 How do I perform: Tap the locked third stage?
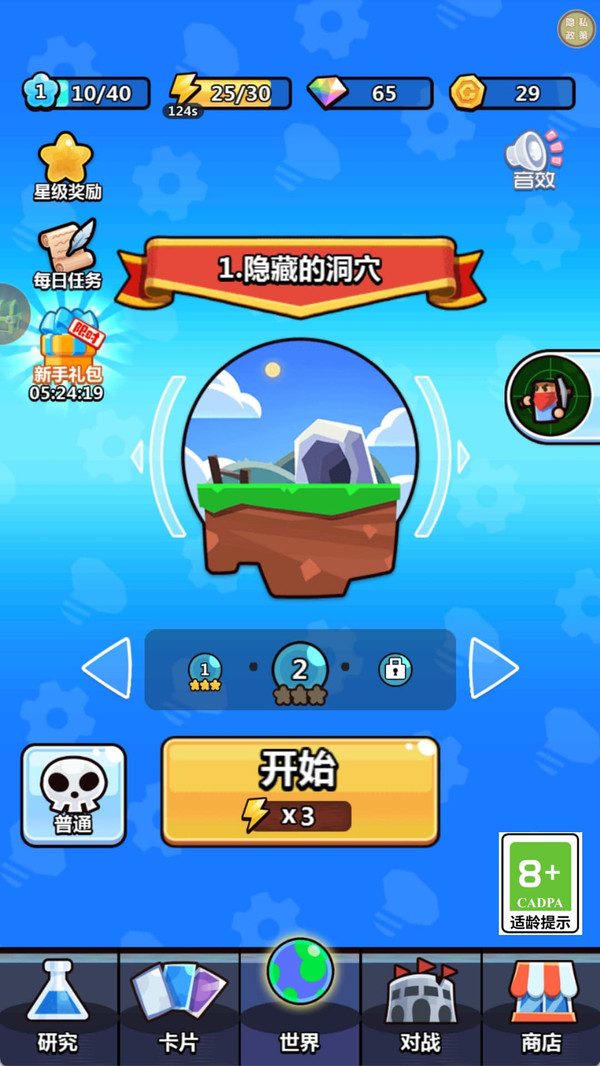tap(395, 670)
